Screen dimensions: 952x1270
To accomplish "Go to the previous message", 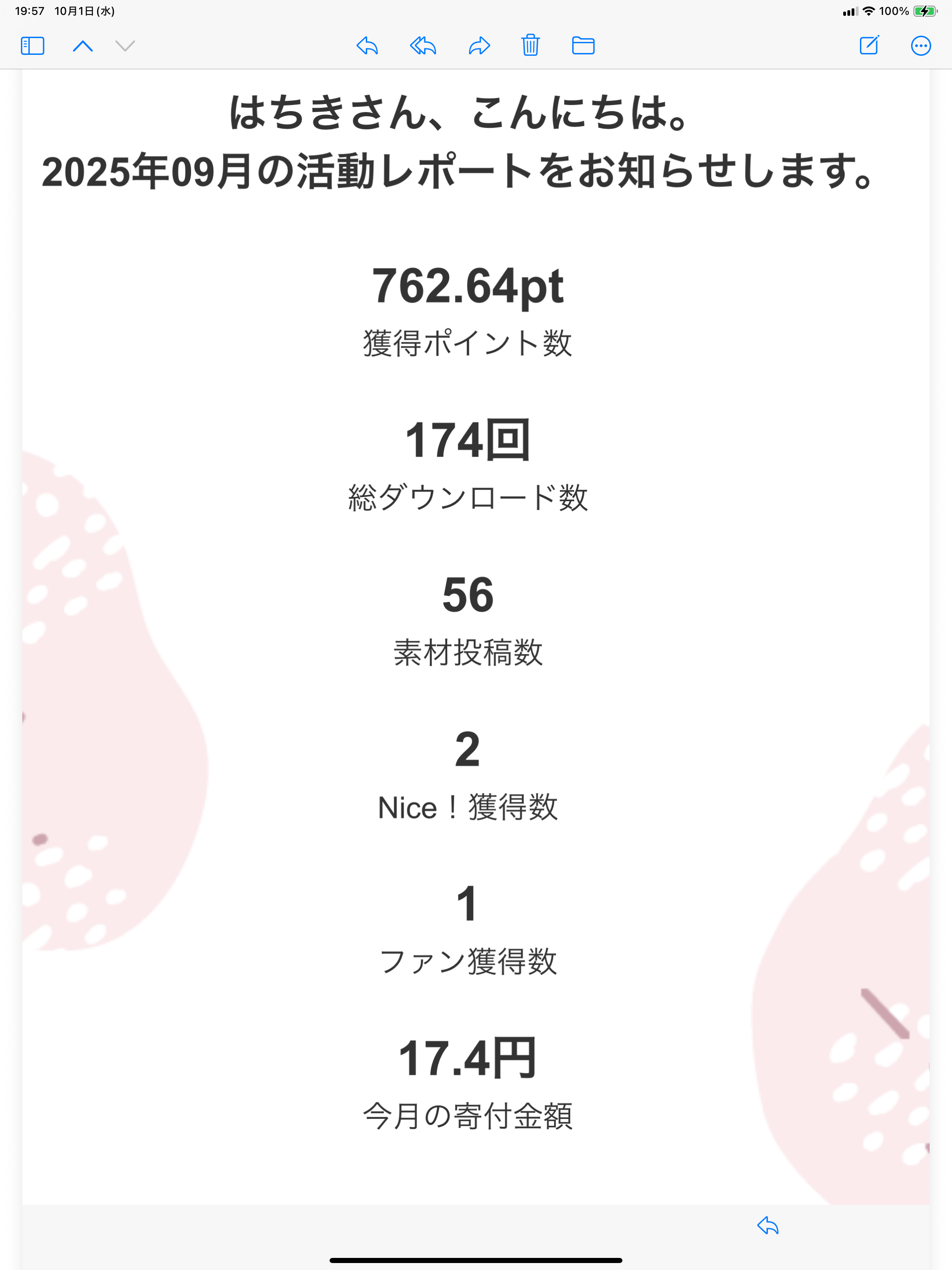I will [x=83, y=46].
